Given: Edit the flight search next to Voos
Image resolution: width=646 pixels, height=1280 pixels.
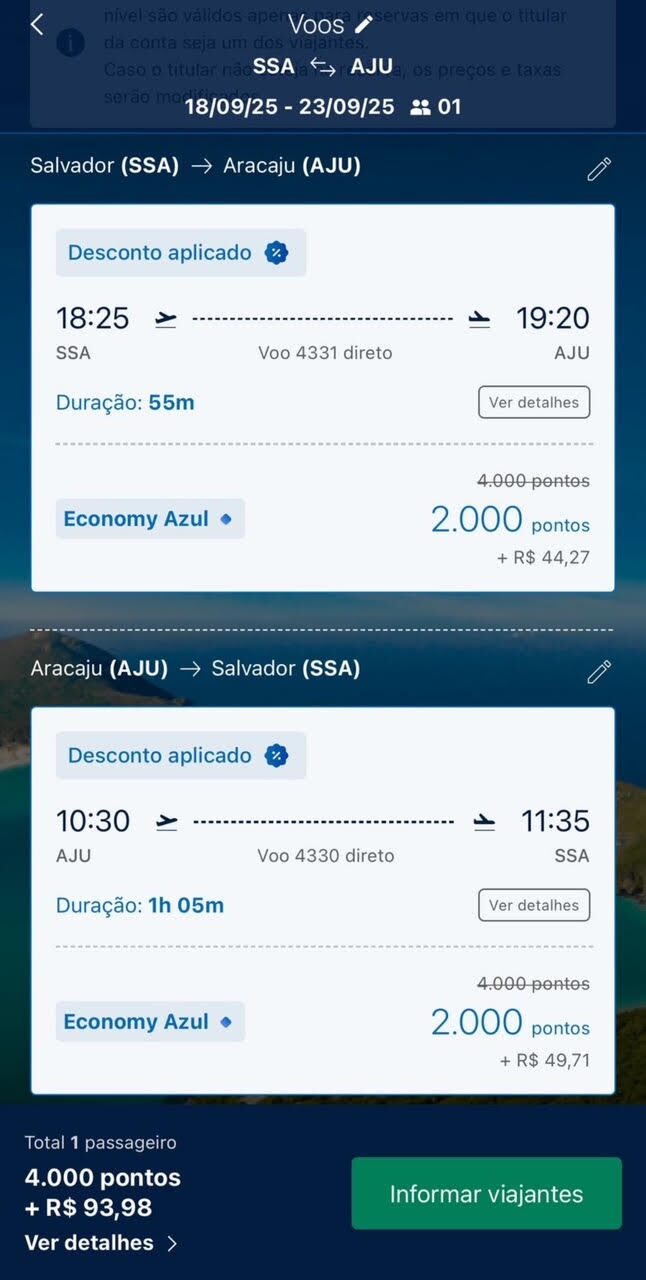Looking at the screenshot, I should point(364,24).
